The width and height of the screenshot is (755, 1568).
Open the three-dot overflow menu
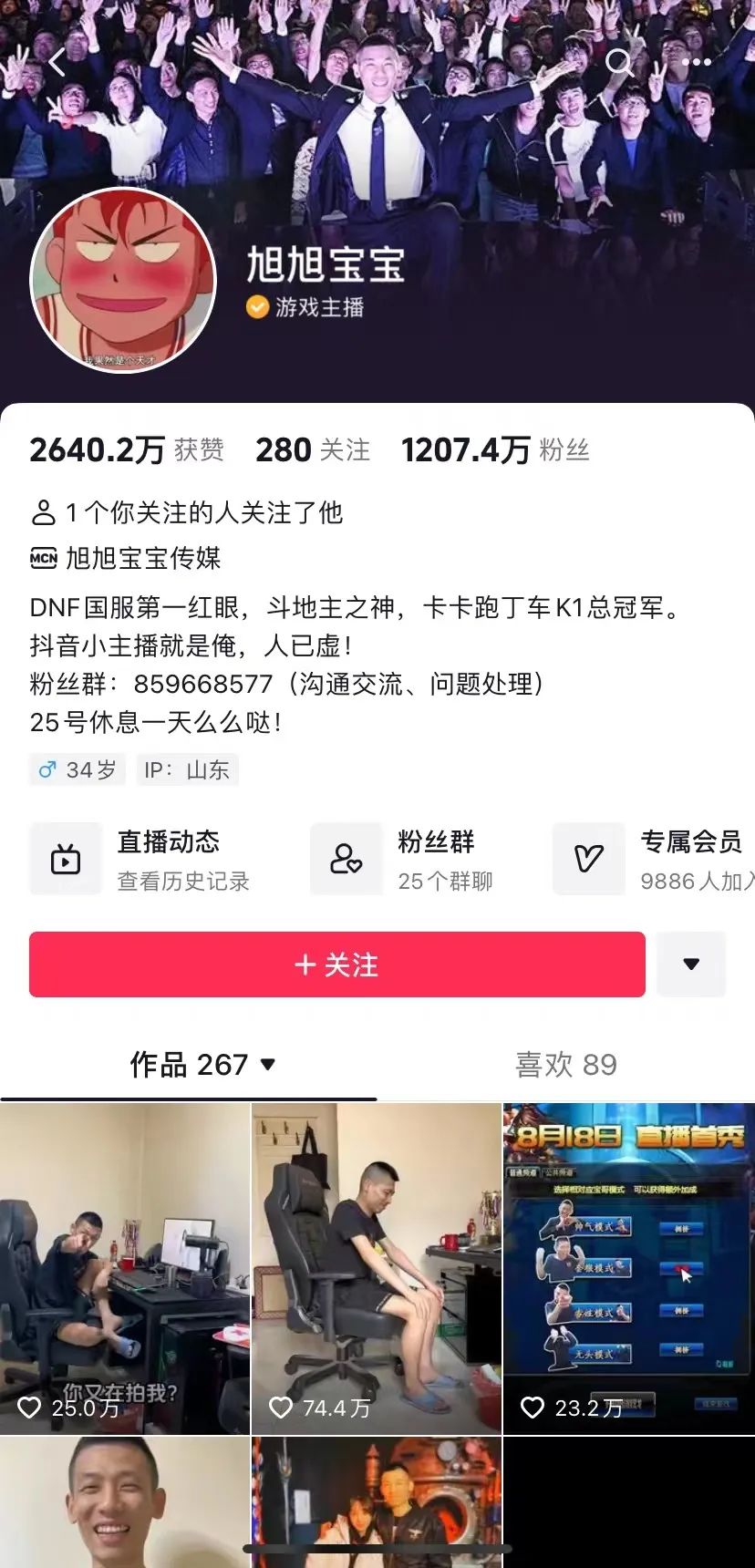coord(697,63)
